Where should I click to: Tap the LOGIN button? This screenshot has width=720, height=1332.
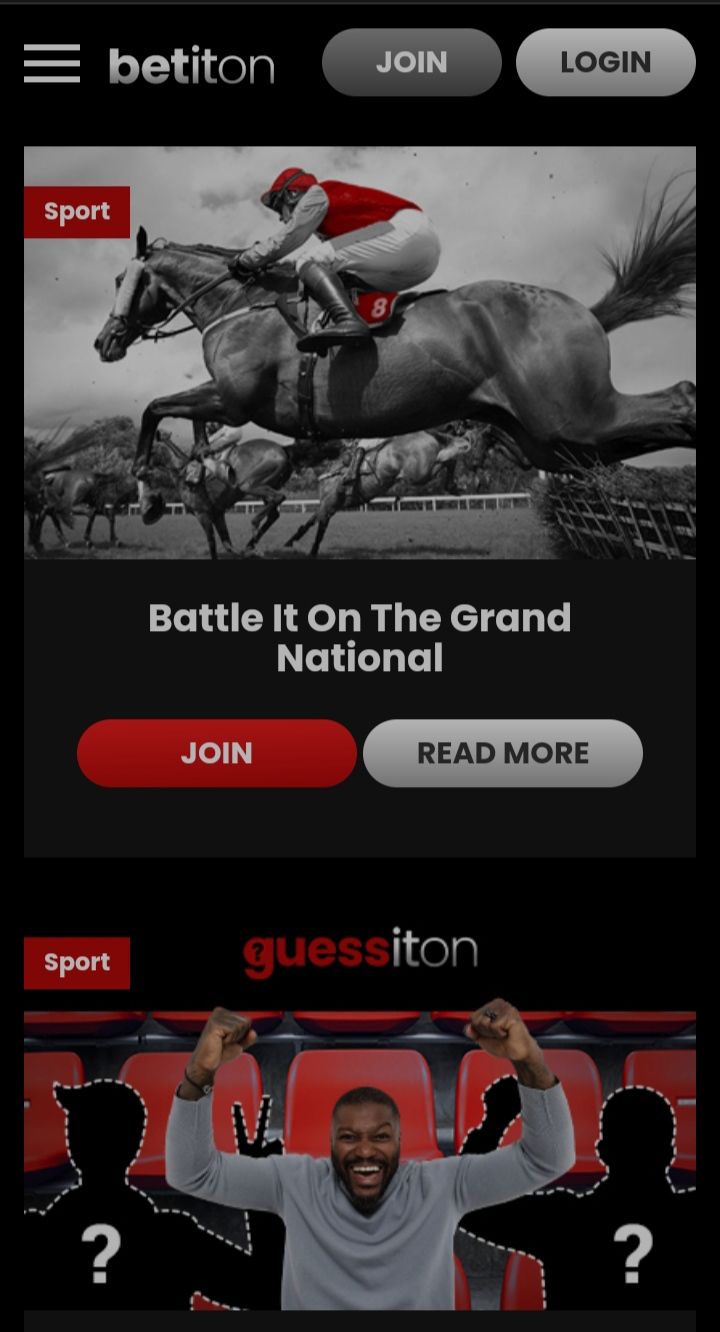tap(605, 62)
